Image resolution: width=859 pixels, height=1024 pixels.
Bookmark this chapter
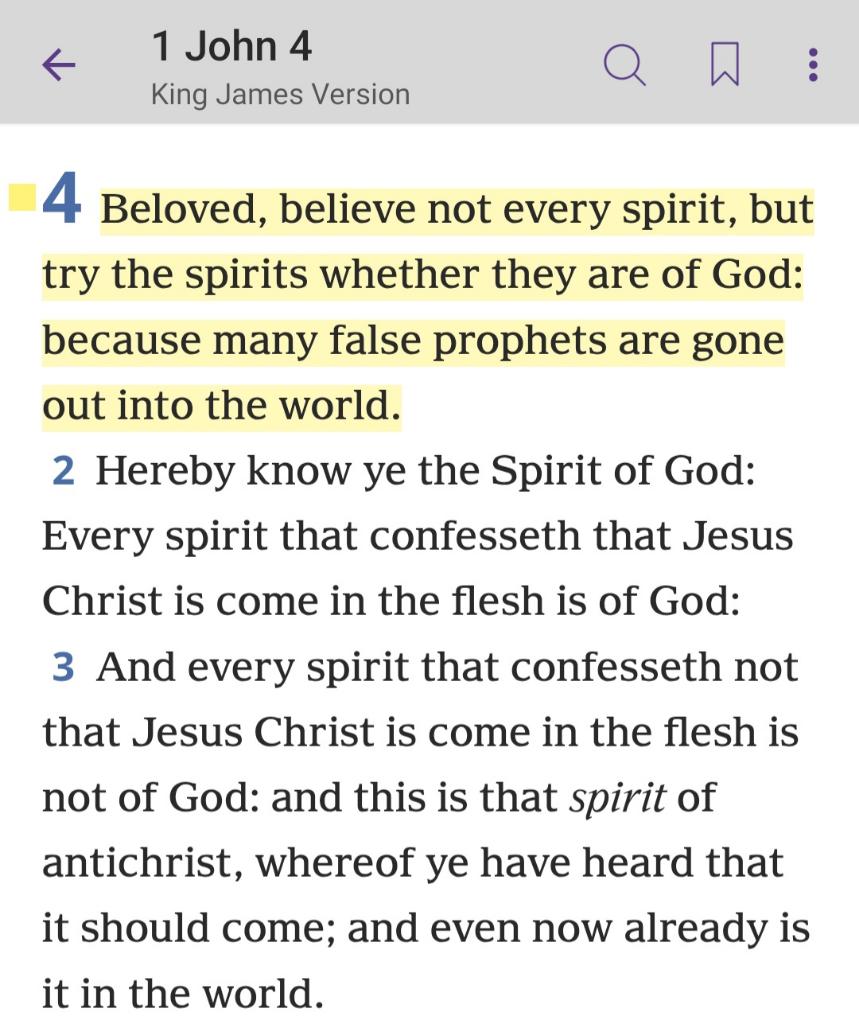(x=724, y=67)
